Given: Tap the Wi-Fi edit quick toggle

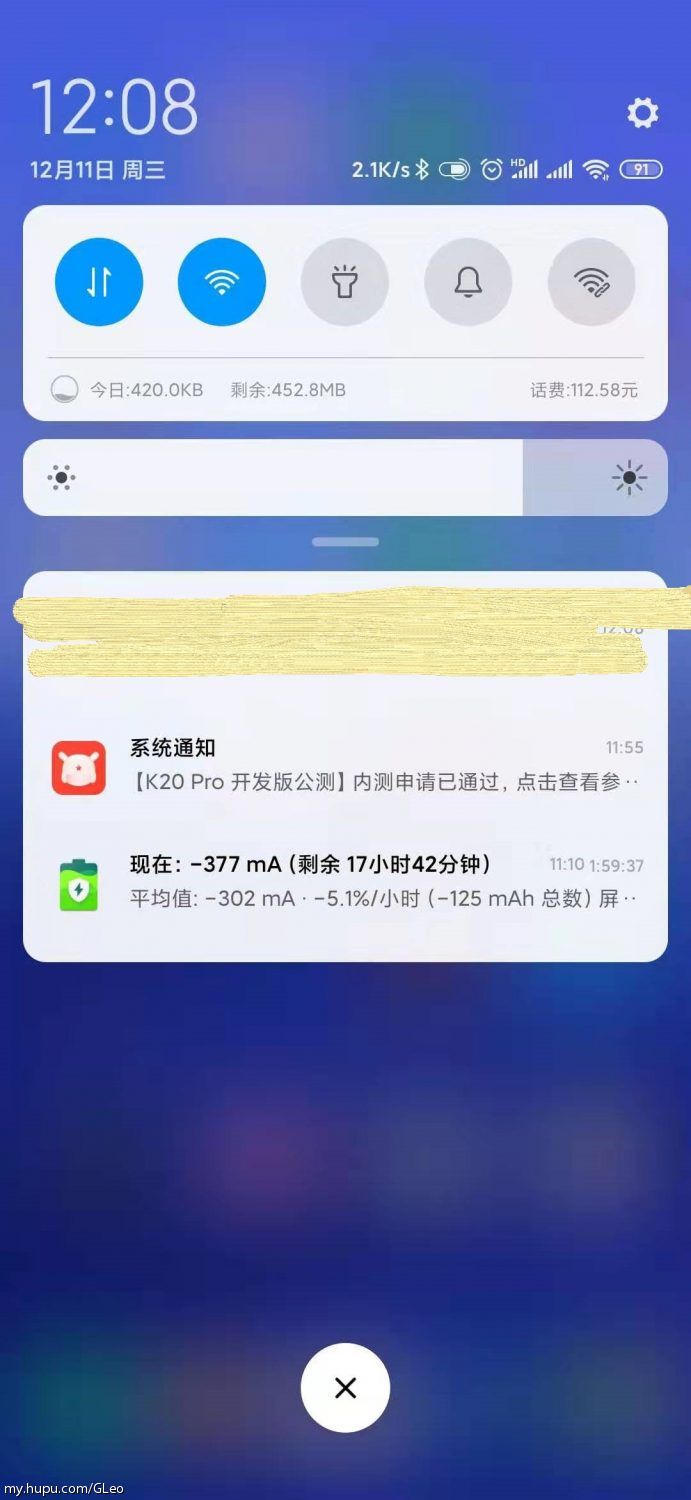Looking at the screenshot, I should 592,282.
